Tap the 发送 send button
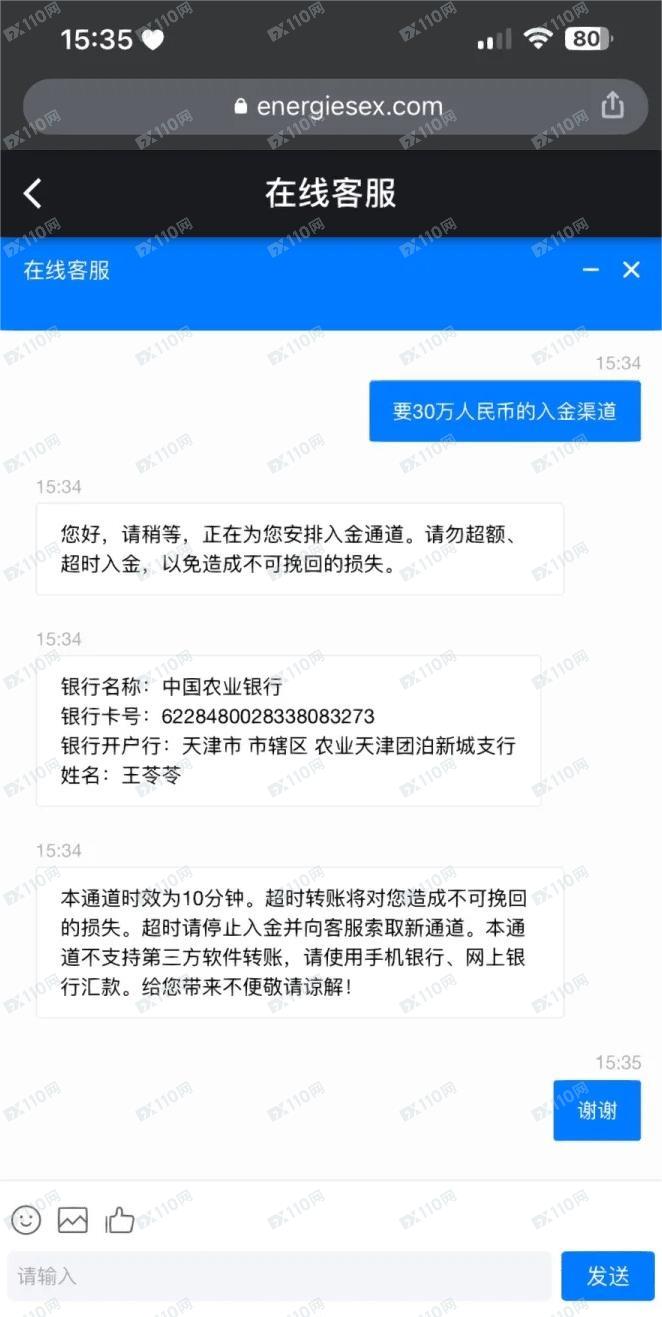The width and height of the screenshot is (662, 1317). pyautogui.click(x=608, y=1276)
